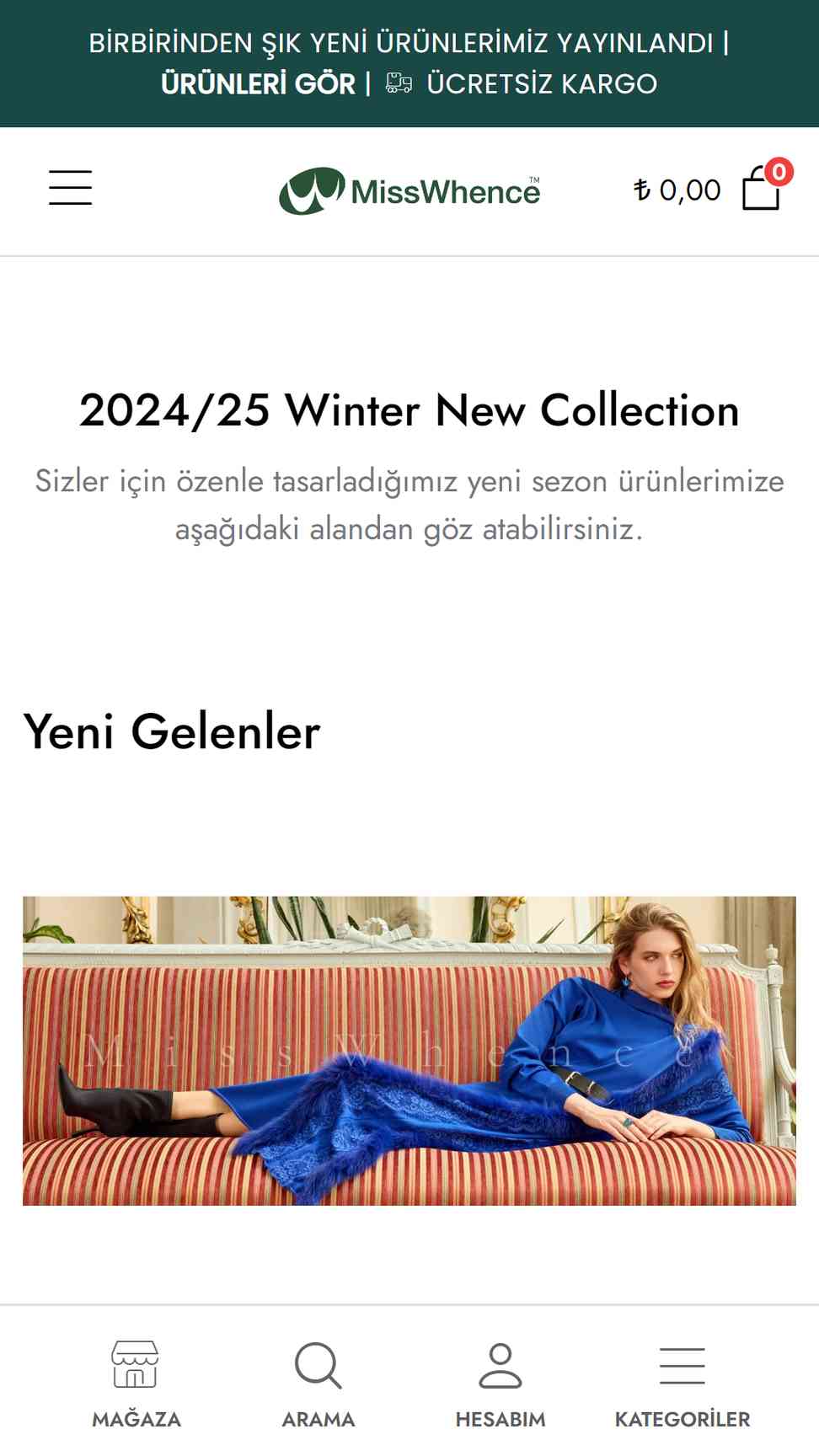Go to MissWhence home via logo
This screenshot has height=1456, width=819.
409,190
